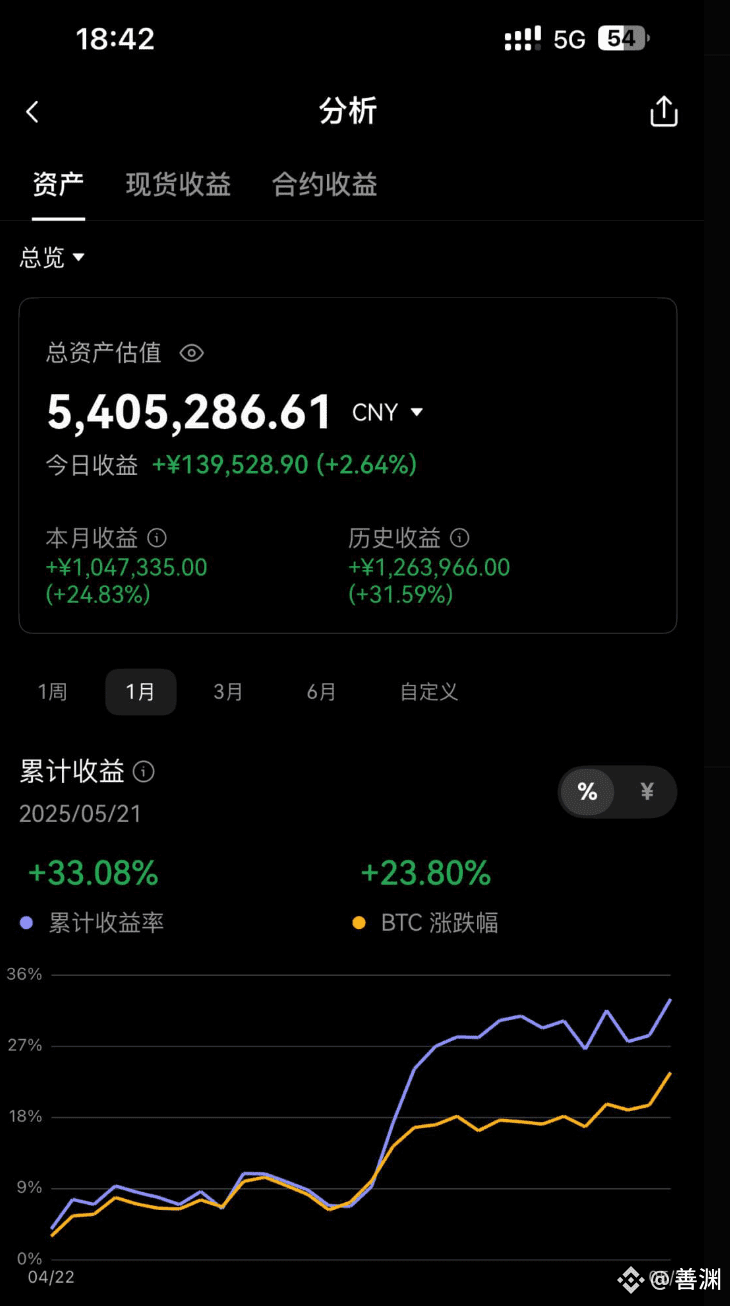
Task: Share the analysis page
Action: 664,111
